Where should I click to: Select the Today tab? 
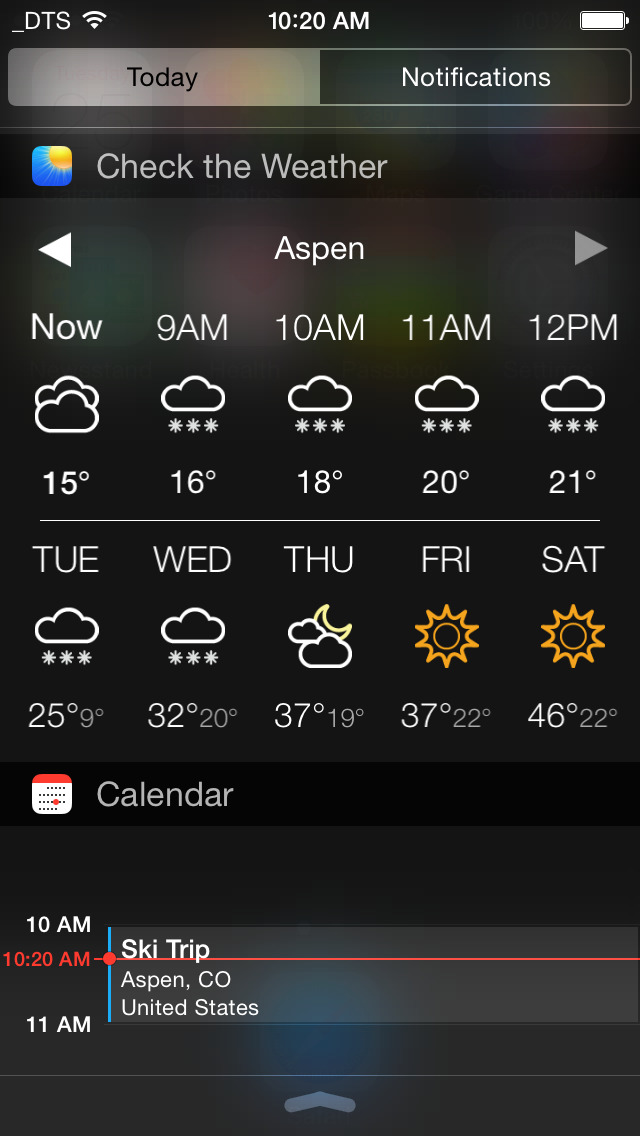[164, 78]
